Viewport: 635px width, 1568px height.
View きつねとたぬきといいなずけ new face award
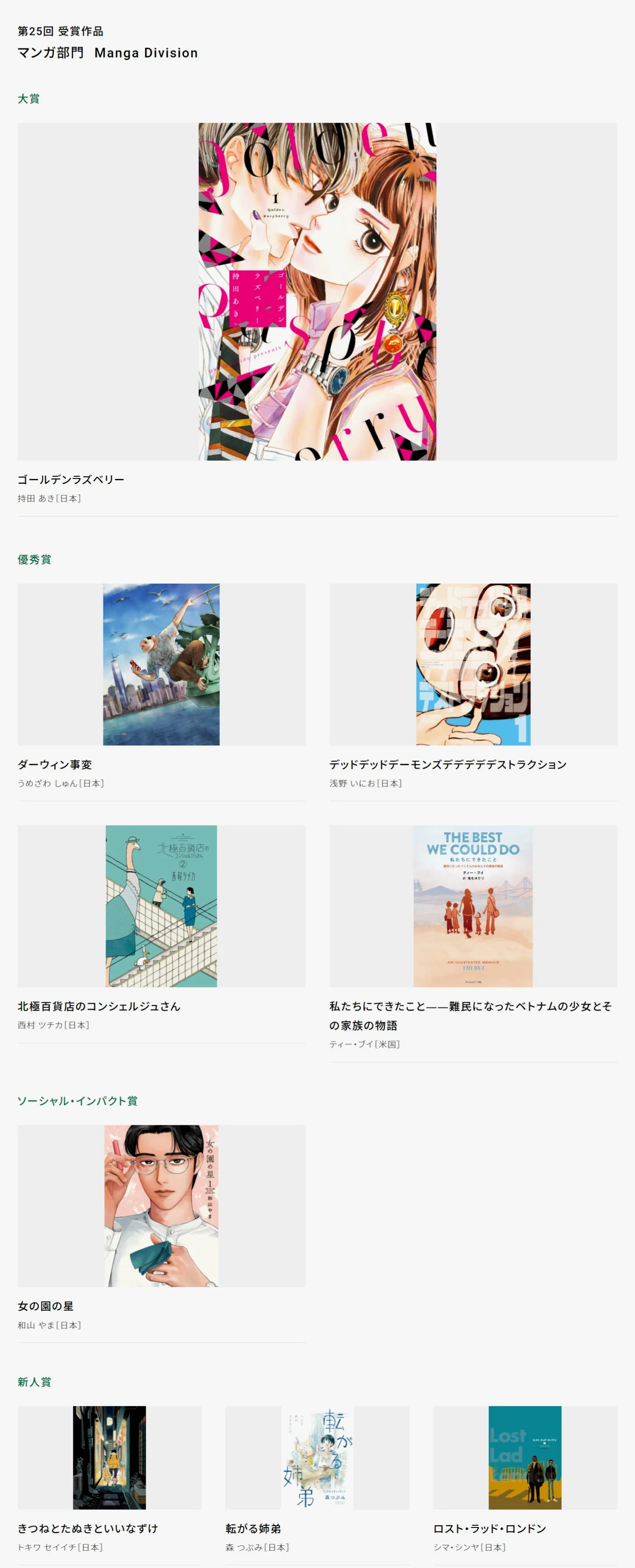[x=109, y=1457]
